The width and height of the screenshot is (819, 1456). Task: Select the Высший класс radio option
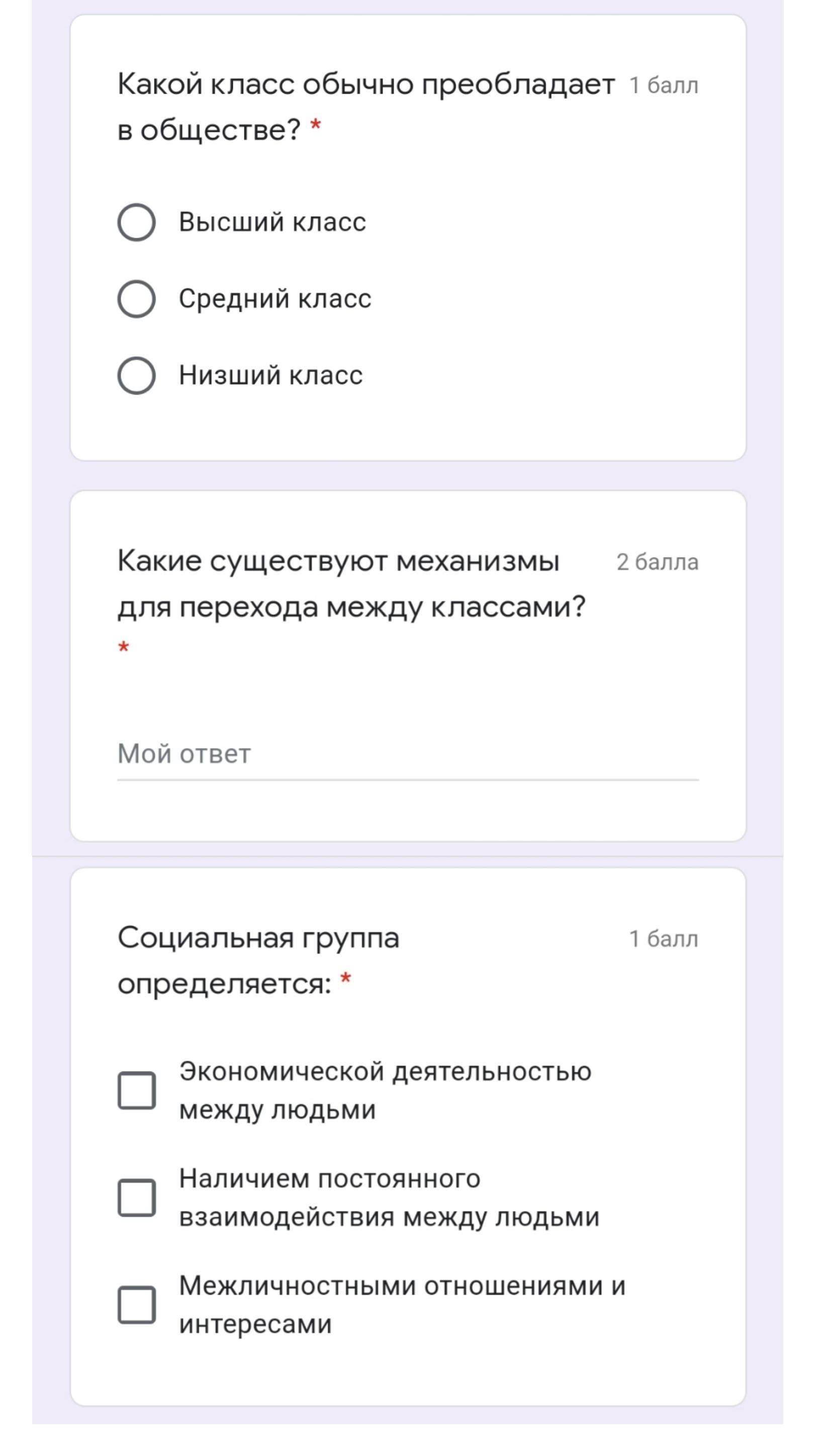click(136, 222)
